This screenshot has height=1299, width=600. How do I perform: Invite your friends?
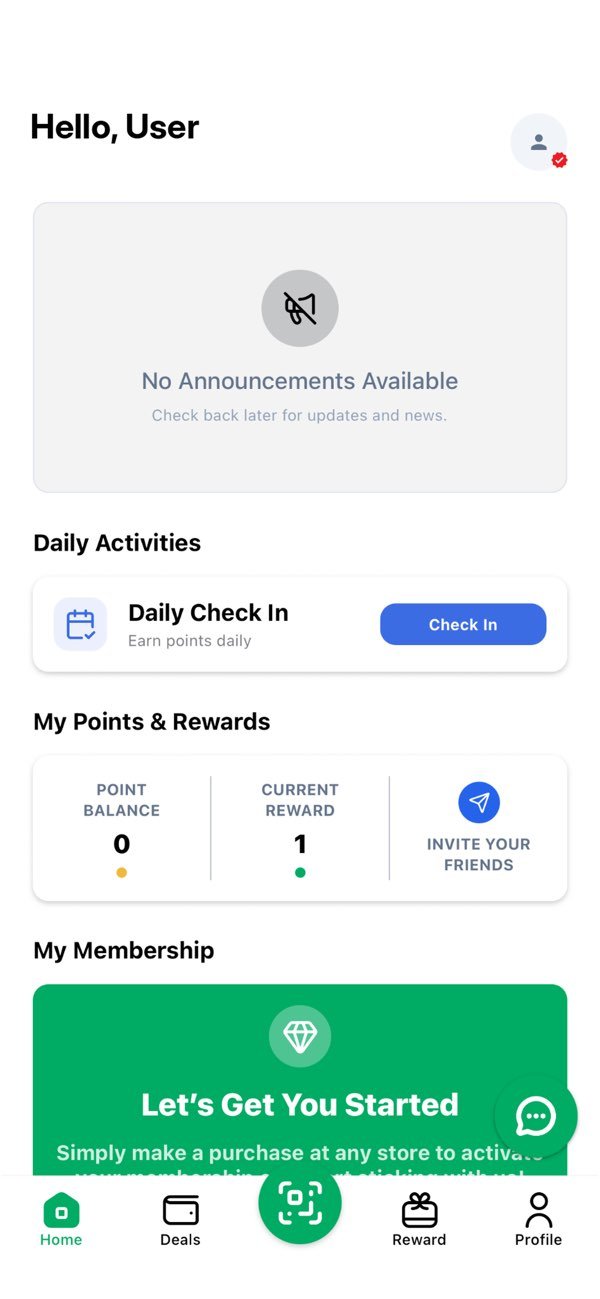click(x=479, y=829)
